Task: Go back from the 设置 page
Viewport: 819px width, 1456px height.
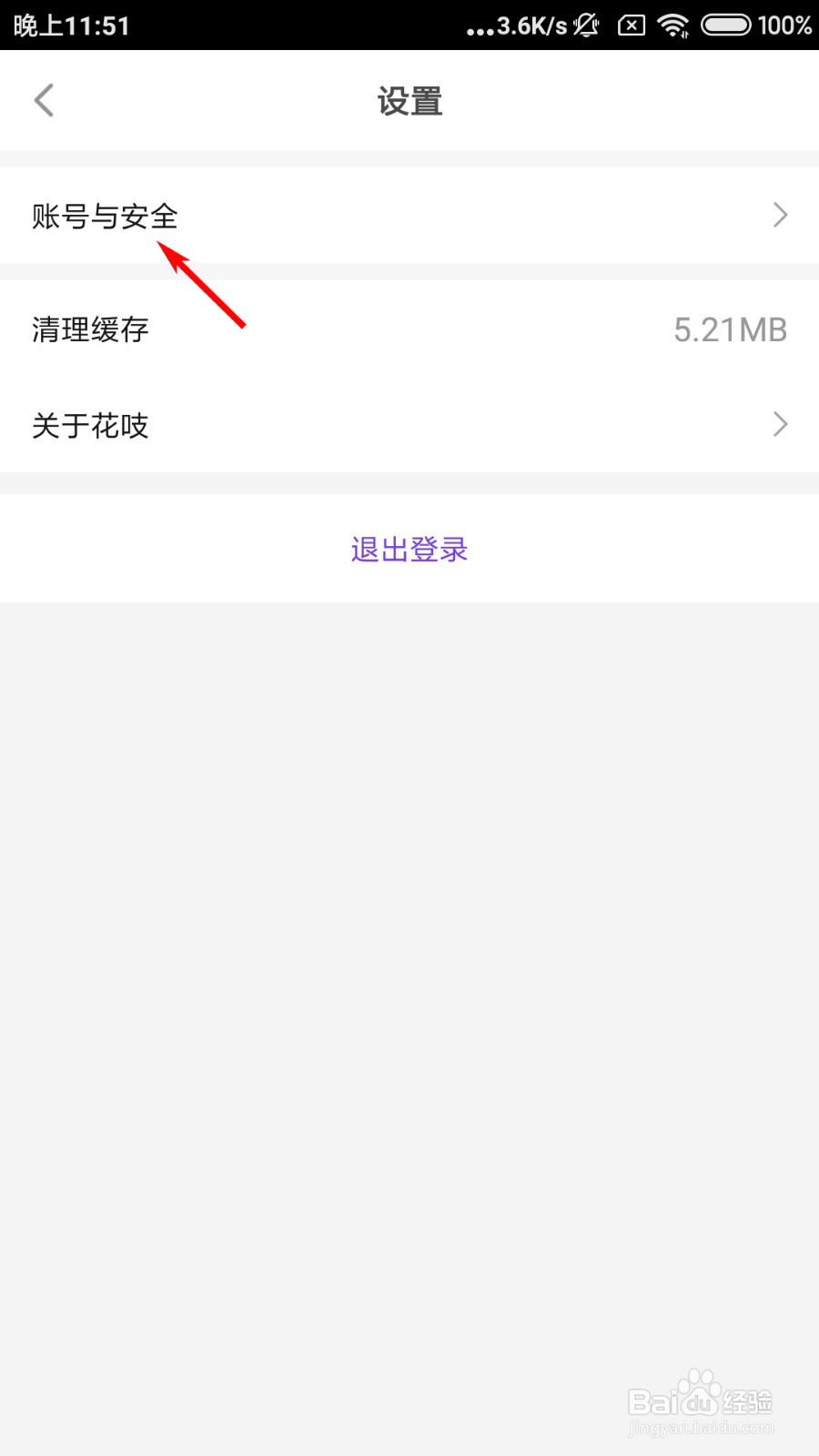Action: (44, 100)
